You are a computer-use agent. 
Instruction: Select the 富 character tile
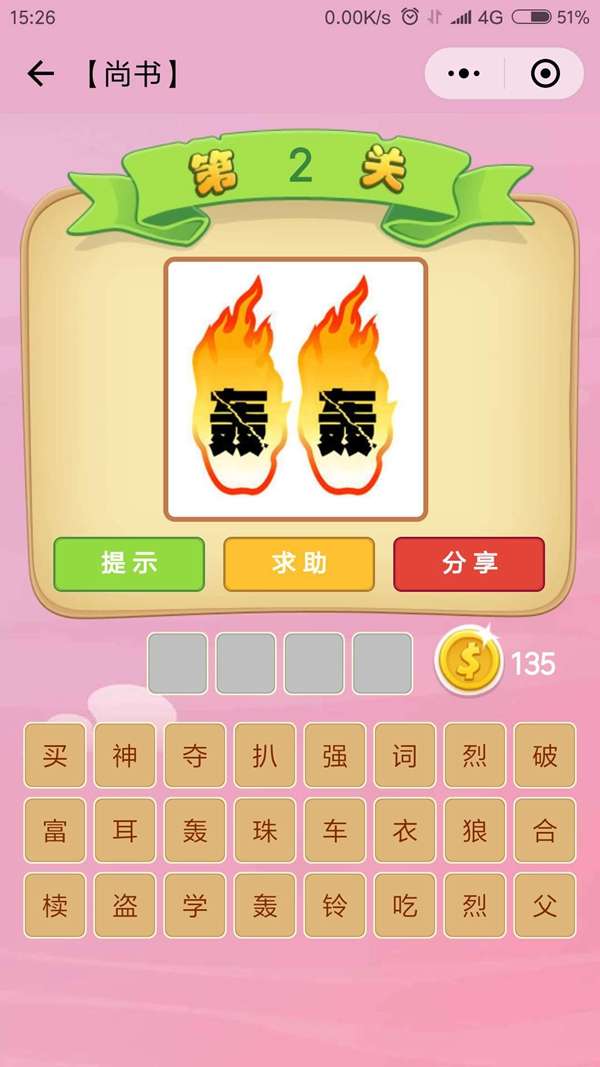point(55,830)
